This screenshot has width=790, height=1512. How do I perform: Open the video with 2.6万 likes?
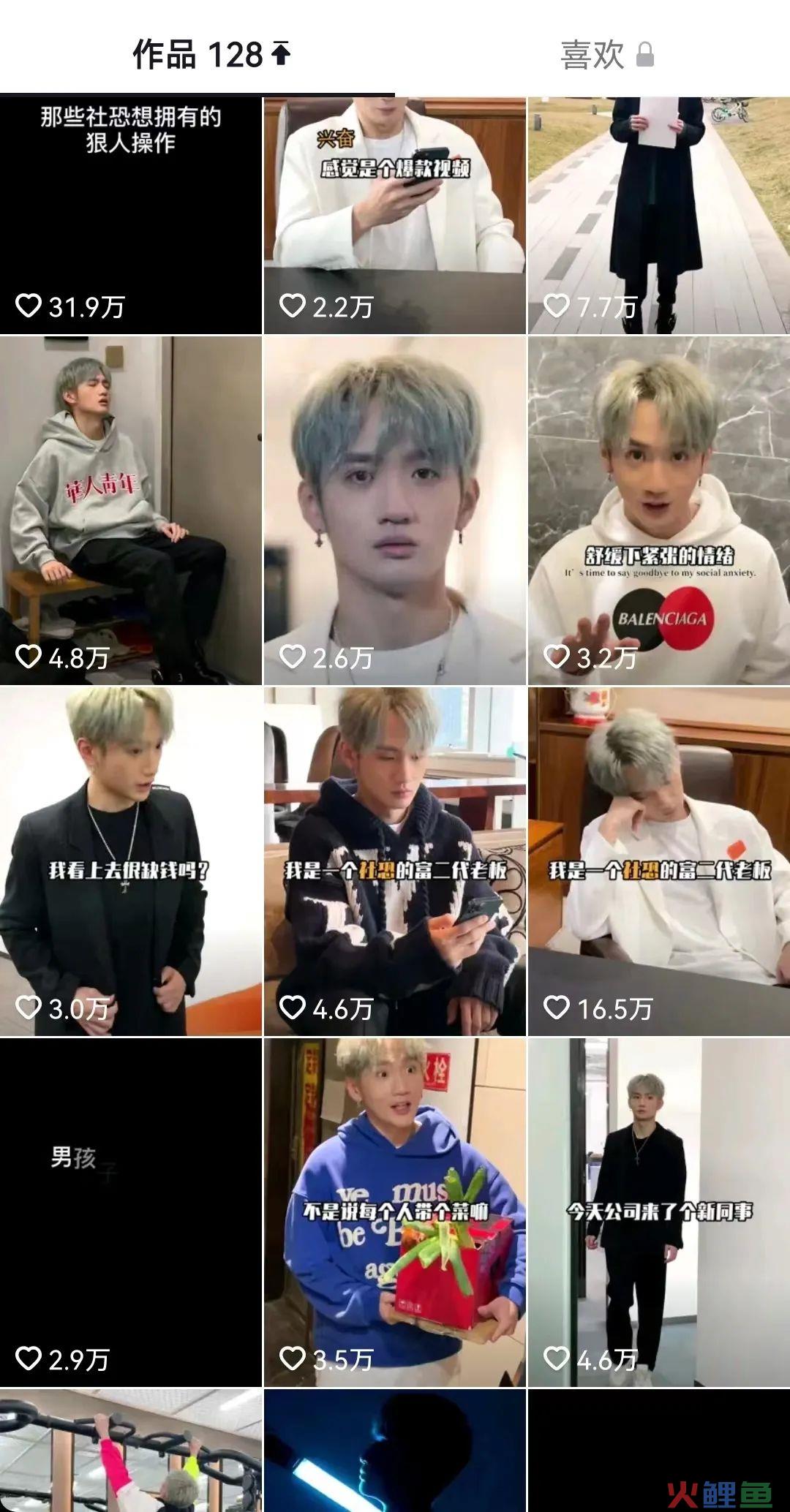coord(394,510)
